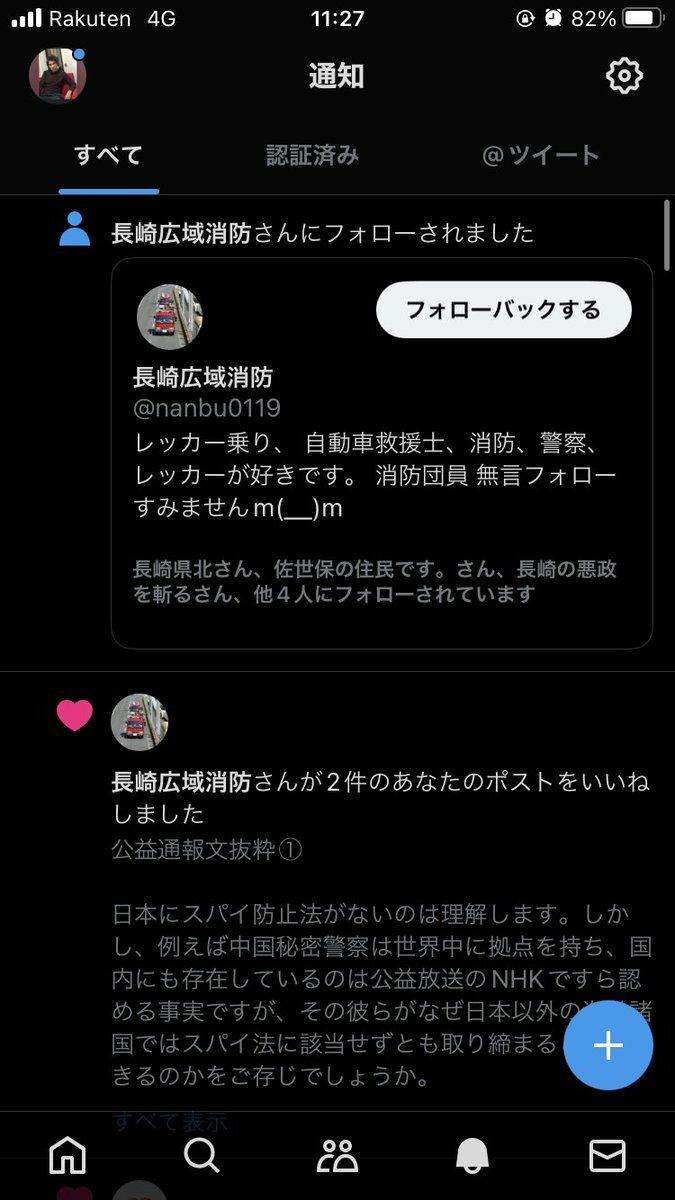Screen dimensions: 675x1200
Task: Open the Messages envelope tab
Action: [x=607, y=1156]
